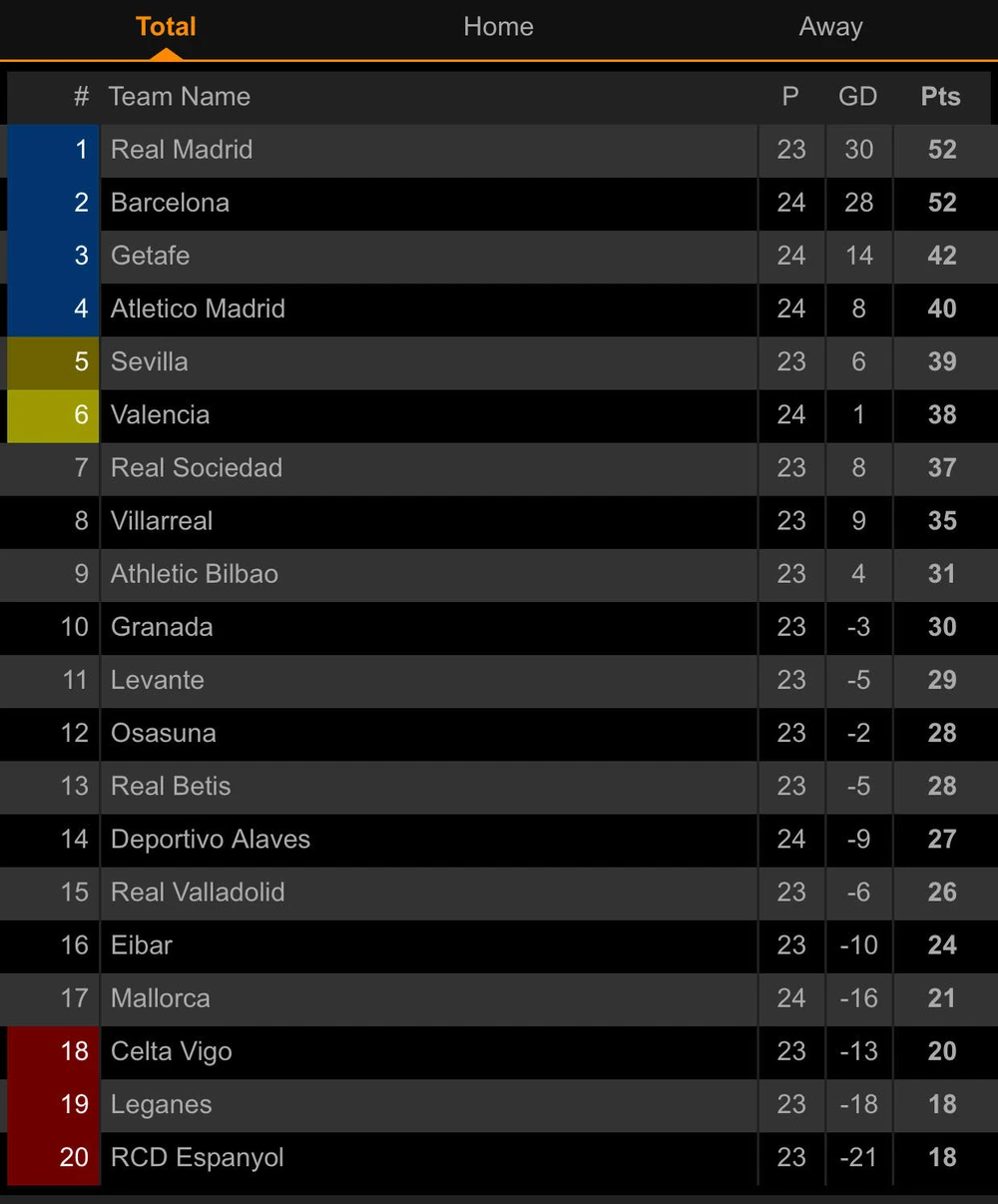Screen dimensions: 998x1204
Task: View RCD Espanyol team details
Action: click(198, 1157)
